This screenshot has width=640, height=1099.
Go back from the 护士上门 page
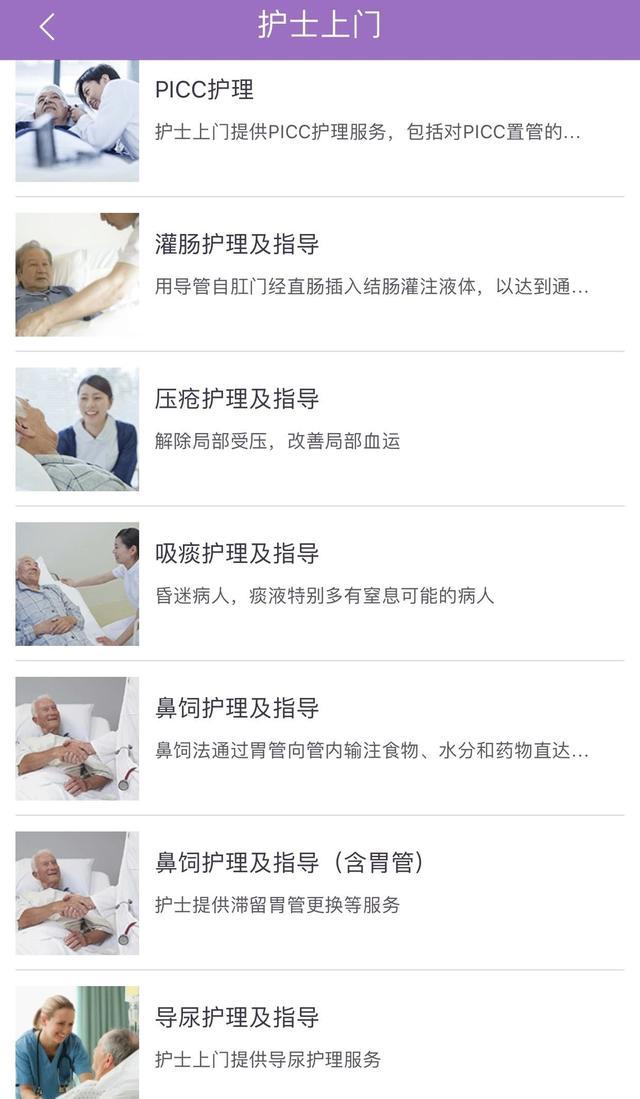46,27
